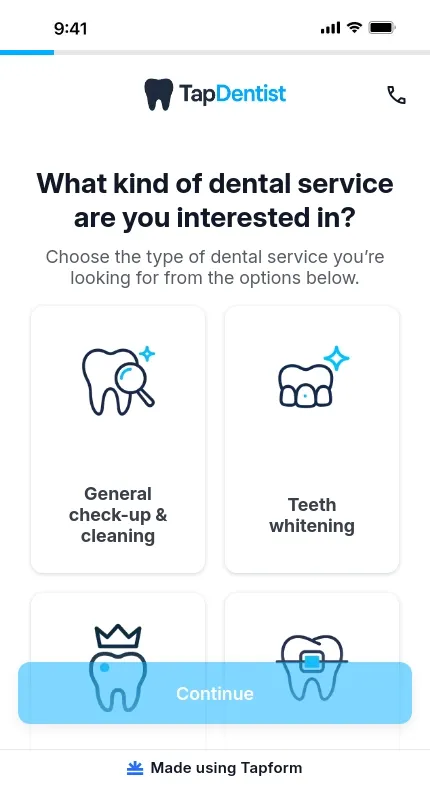Screen dimensions: 430x785
Task: Tap the Continue button
Action: [215, 693]
